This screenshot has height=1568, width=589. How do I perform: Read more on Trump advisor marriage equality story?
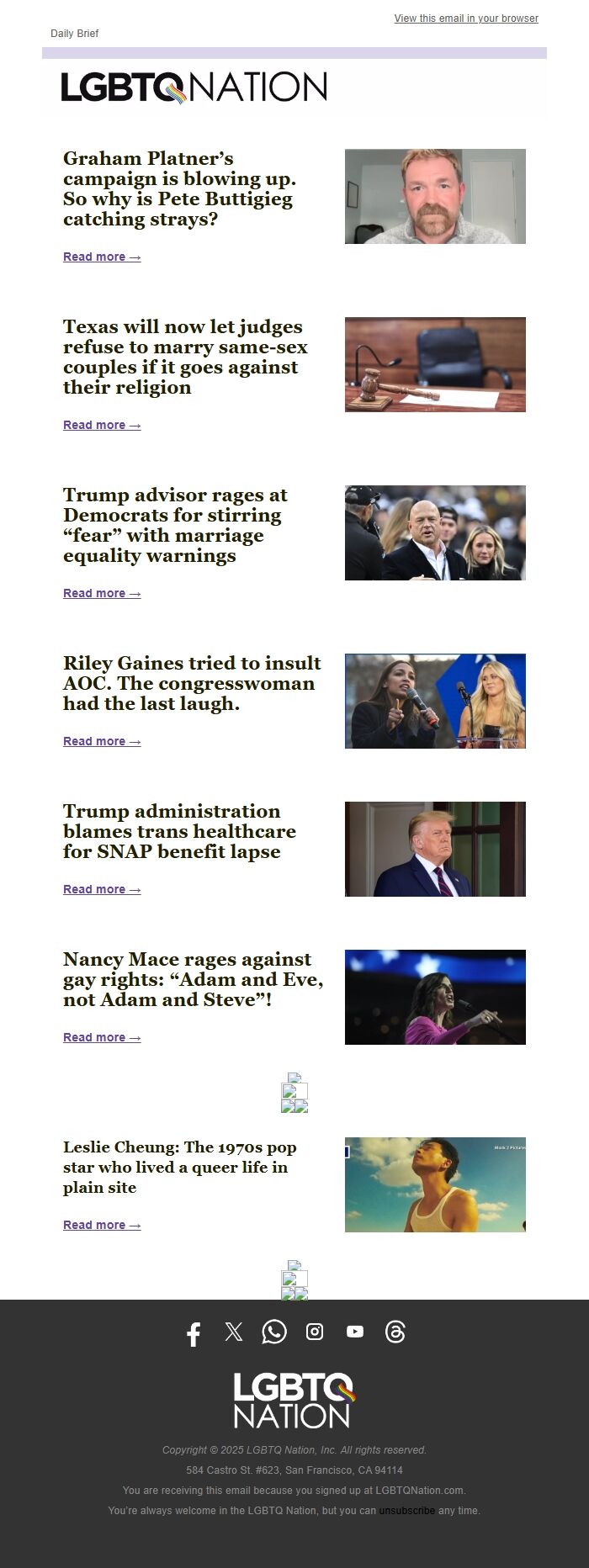point(102,593)
